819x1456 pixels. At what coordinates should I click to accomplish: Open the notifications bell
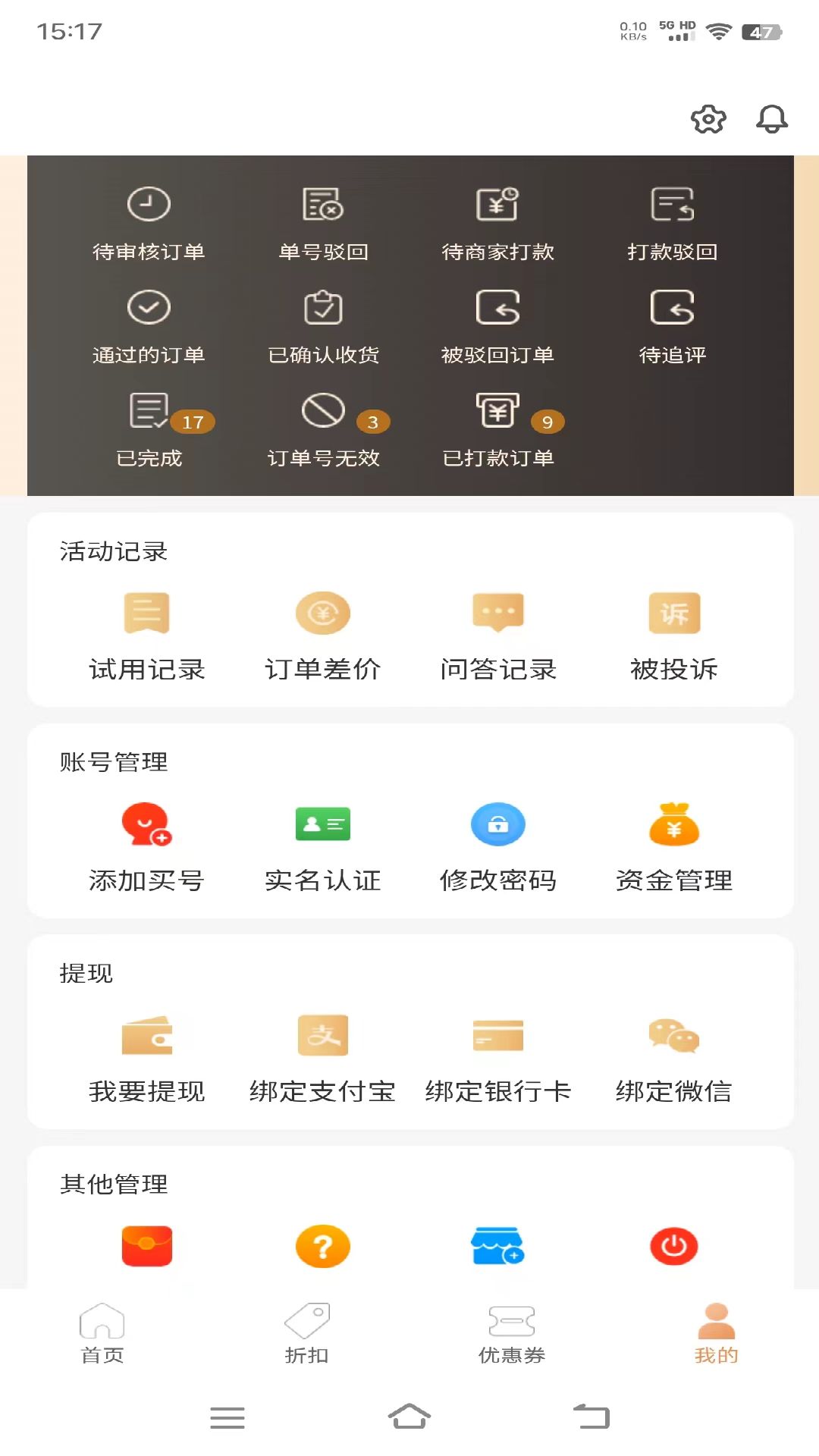point(772,119)
